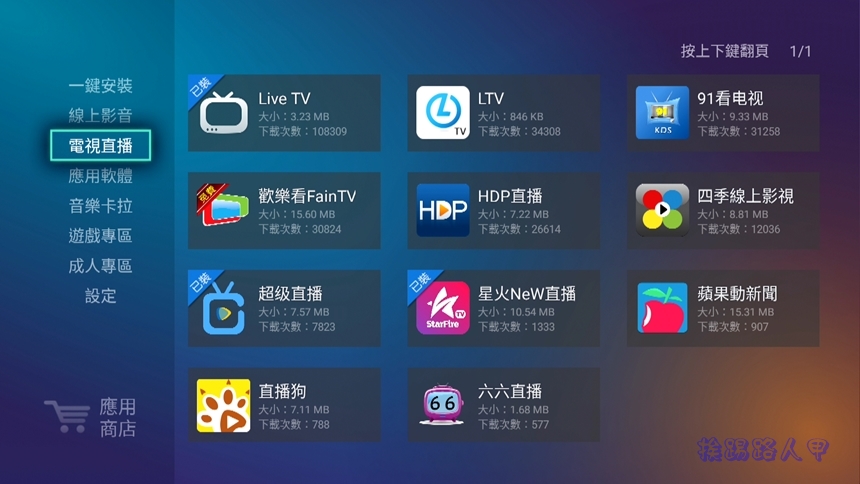Viewport: 860px width, 484px height.
Task: Open the 音樂卡拉 category
Action: [100, 206]
